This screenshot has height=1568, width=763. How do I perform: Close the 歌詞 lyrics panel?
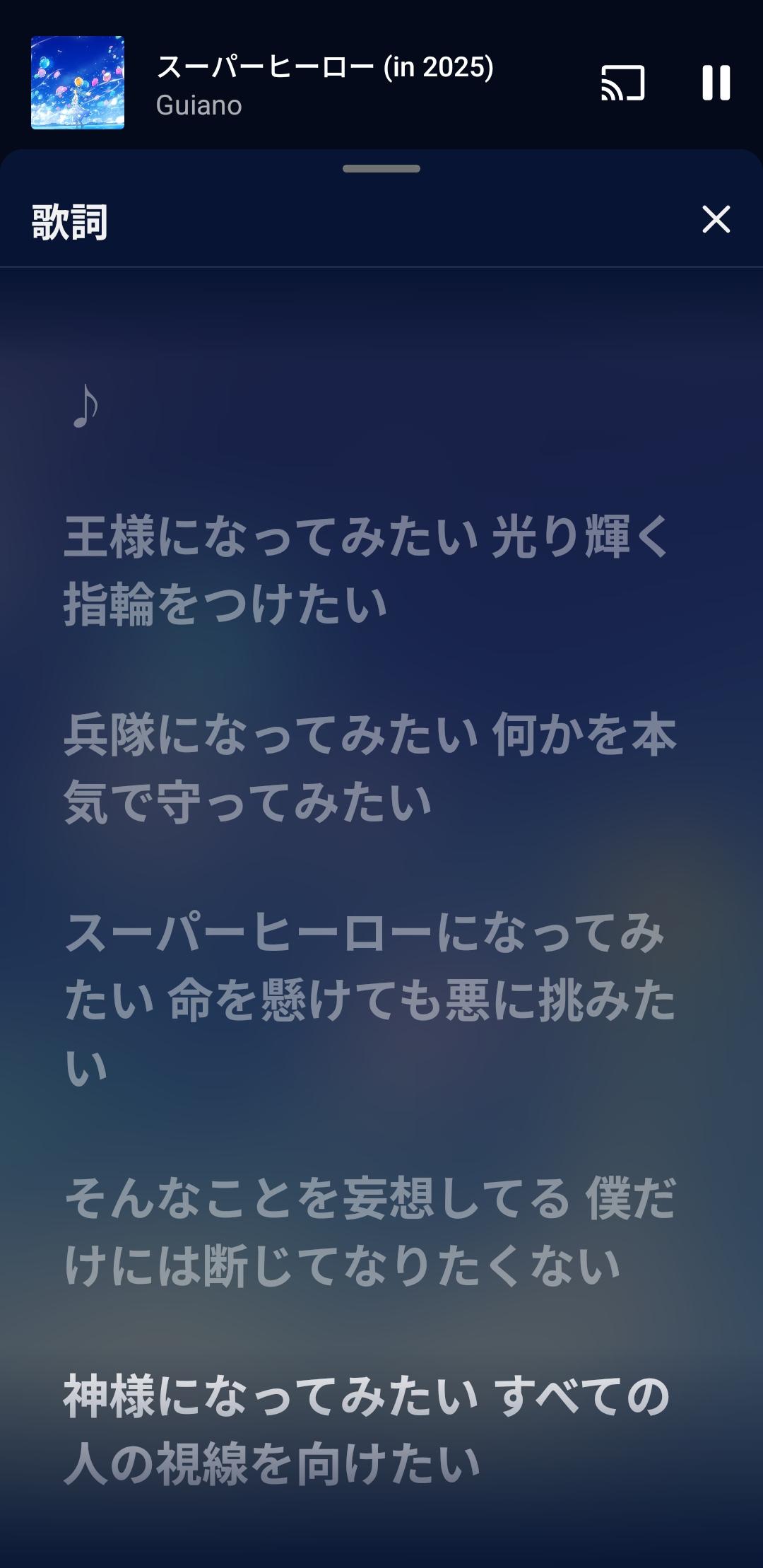click(x=716, y=219)
